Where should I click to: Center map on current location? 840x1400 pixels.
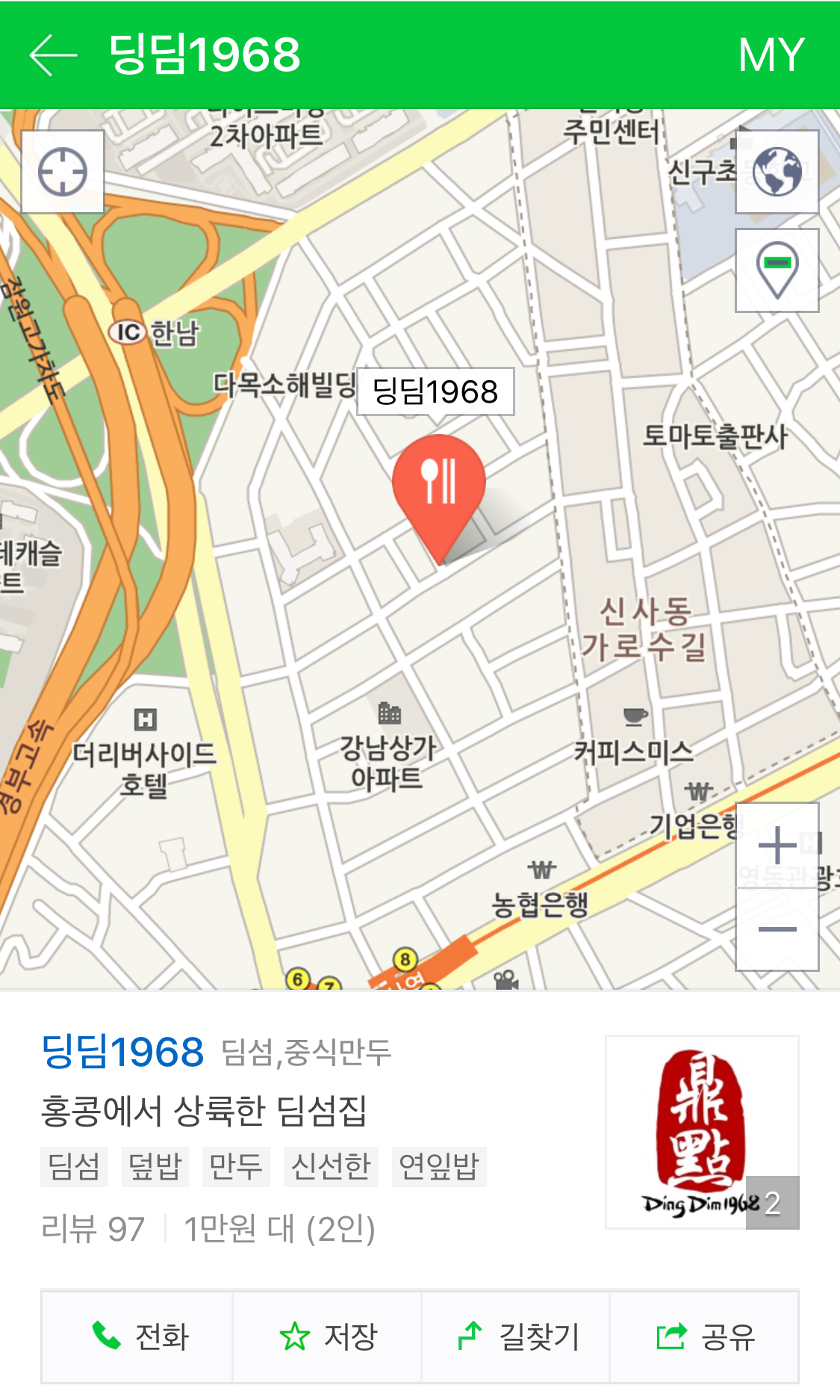[63, 172]
